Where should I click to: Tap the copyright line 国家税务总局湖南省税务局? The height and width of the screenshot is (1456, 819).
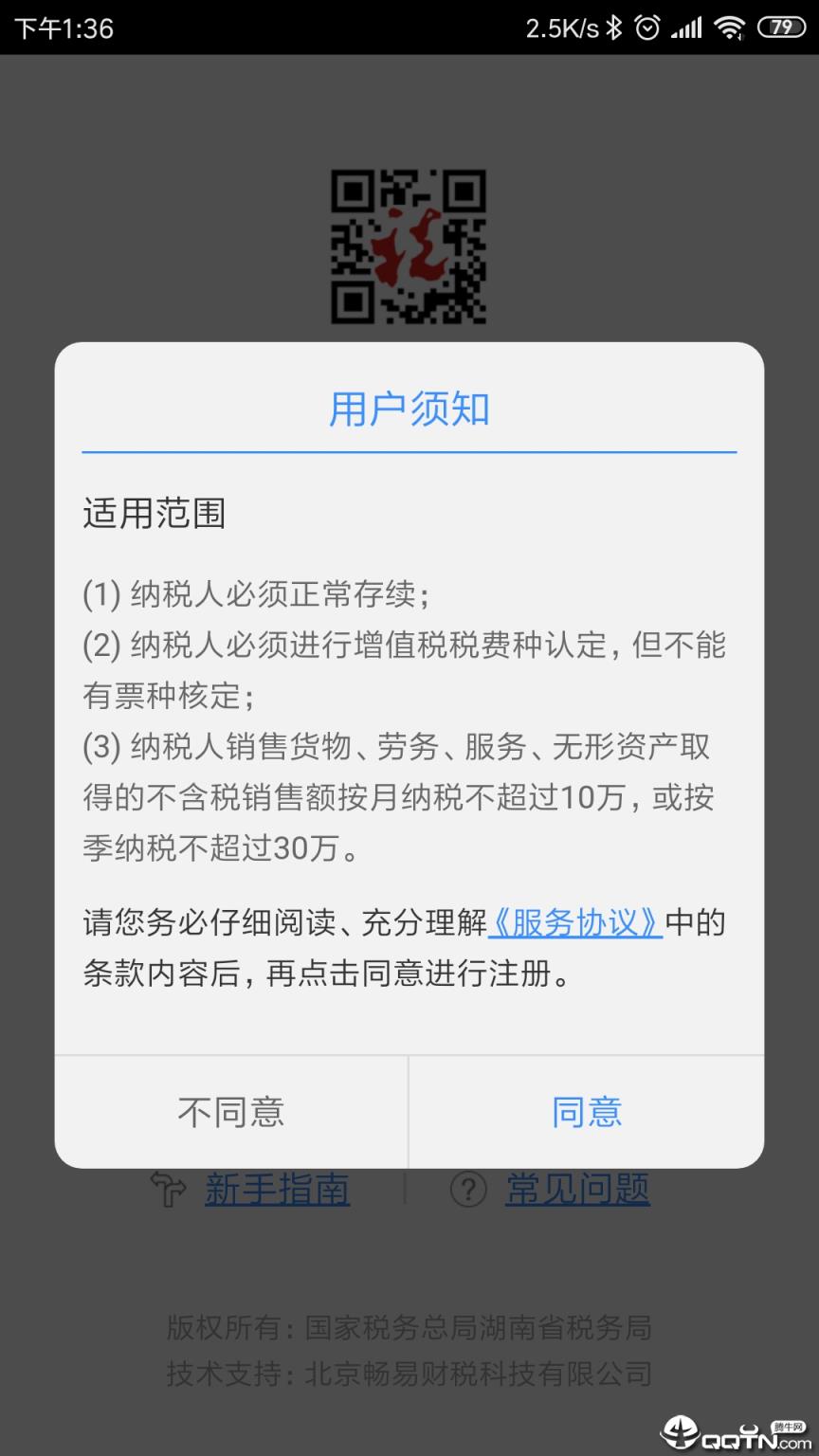(409, 1328)
